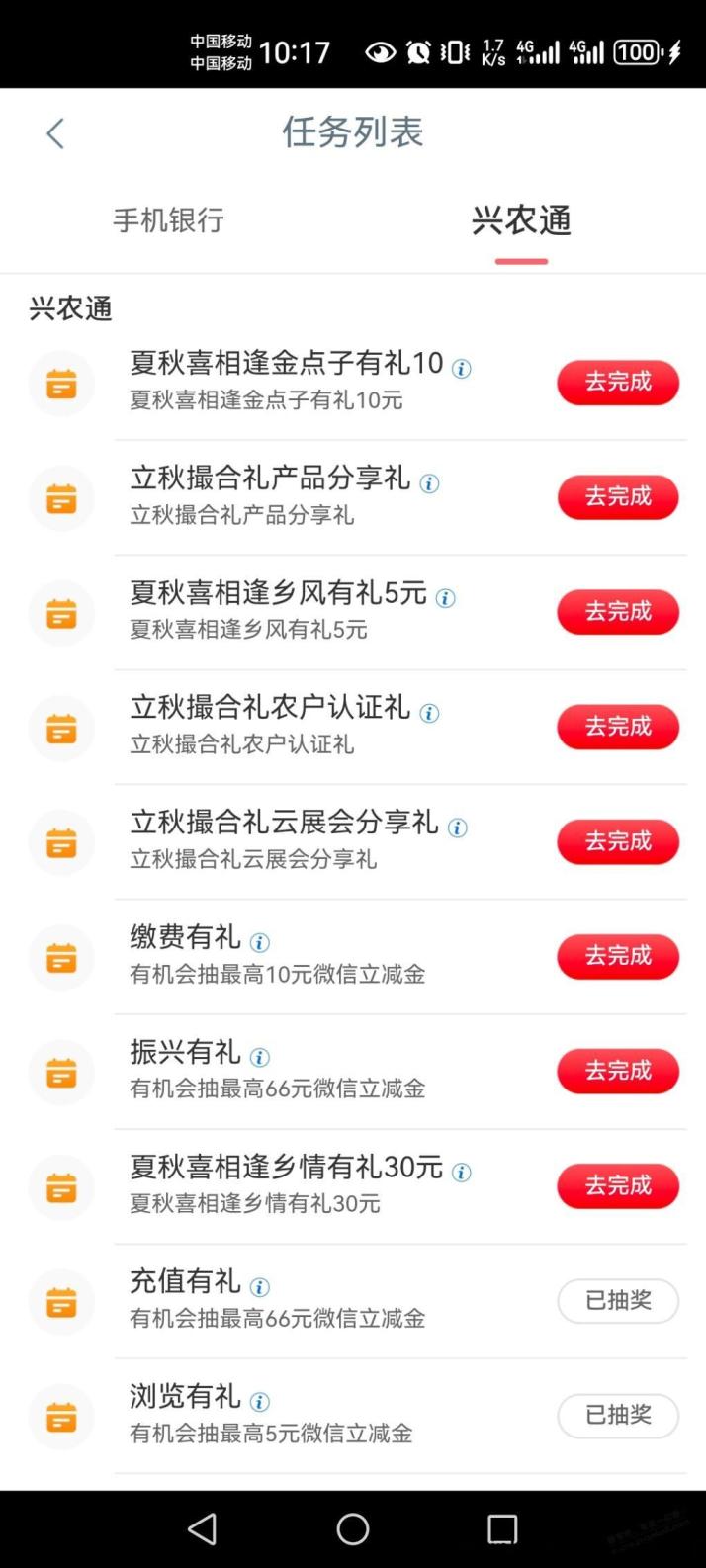Image resolution: width=706 pixels, height=1568 pixels.
Task: Start the 夏秋喜相逢乡风有礼5元 task
Action: [x=618, y=612]
